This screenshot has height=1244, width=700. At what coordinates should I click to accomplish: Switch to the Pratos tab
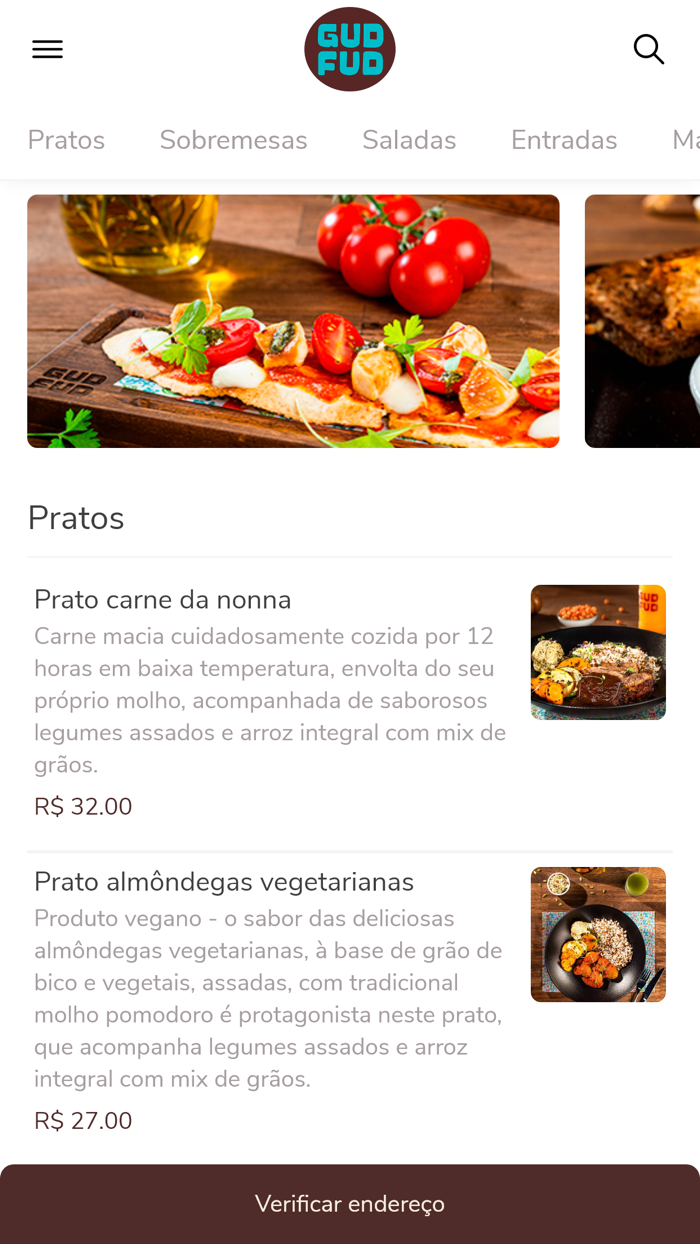coord(66,140)
